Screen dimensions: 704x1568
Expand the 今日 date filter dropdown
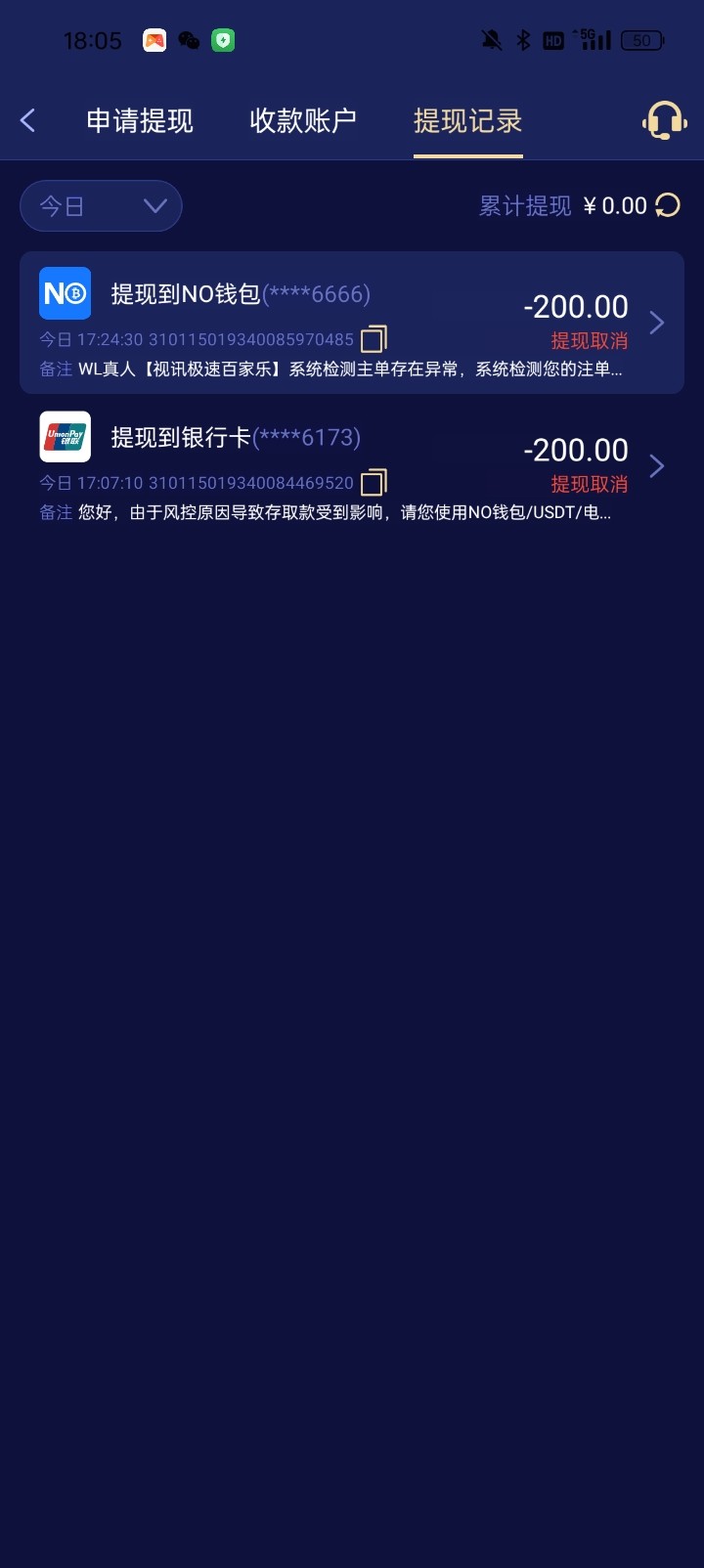(101, 206)
